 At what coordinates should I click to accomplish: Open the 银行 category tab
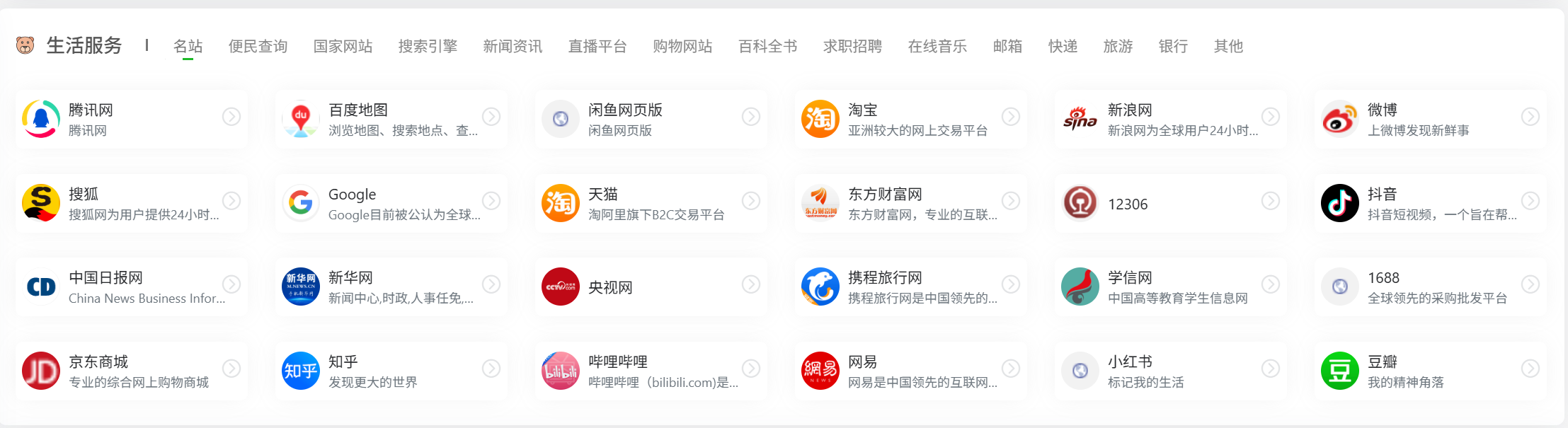[x=1173, y=47]
